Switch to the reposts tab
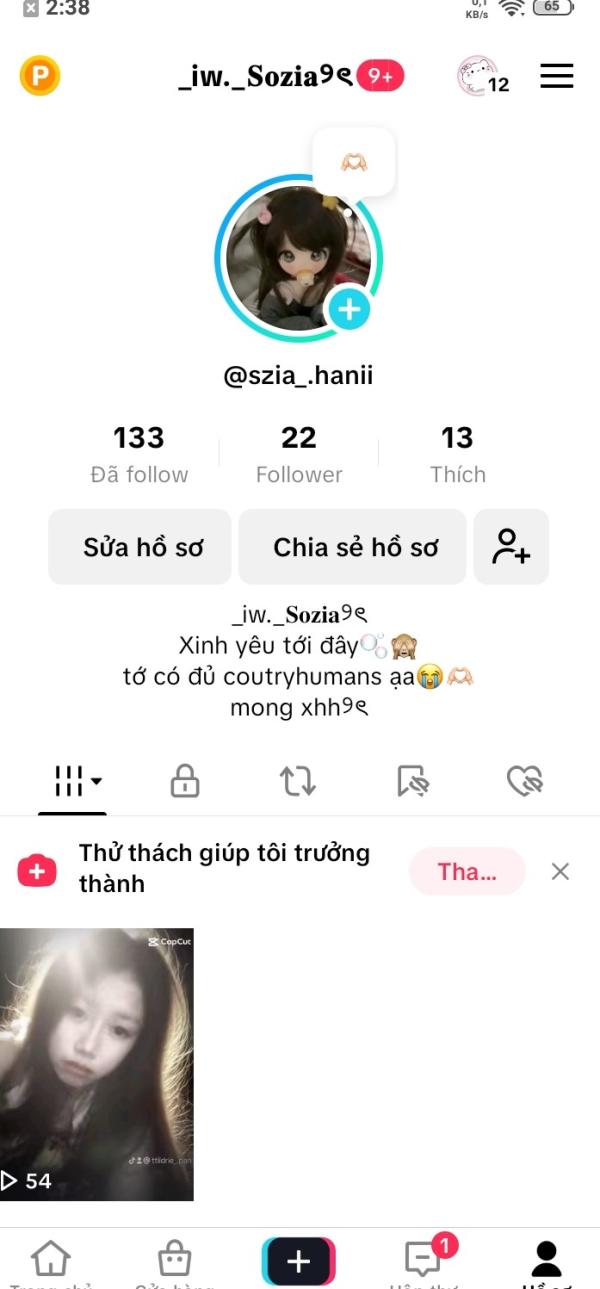Screen dimensions: 600x1289 297,781
